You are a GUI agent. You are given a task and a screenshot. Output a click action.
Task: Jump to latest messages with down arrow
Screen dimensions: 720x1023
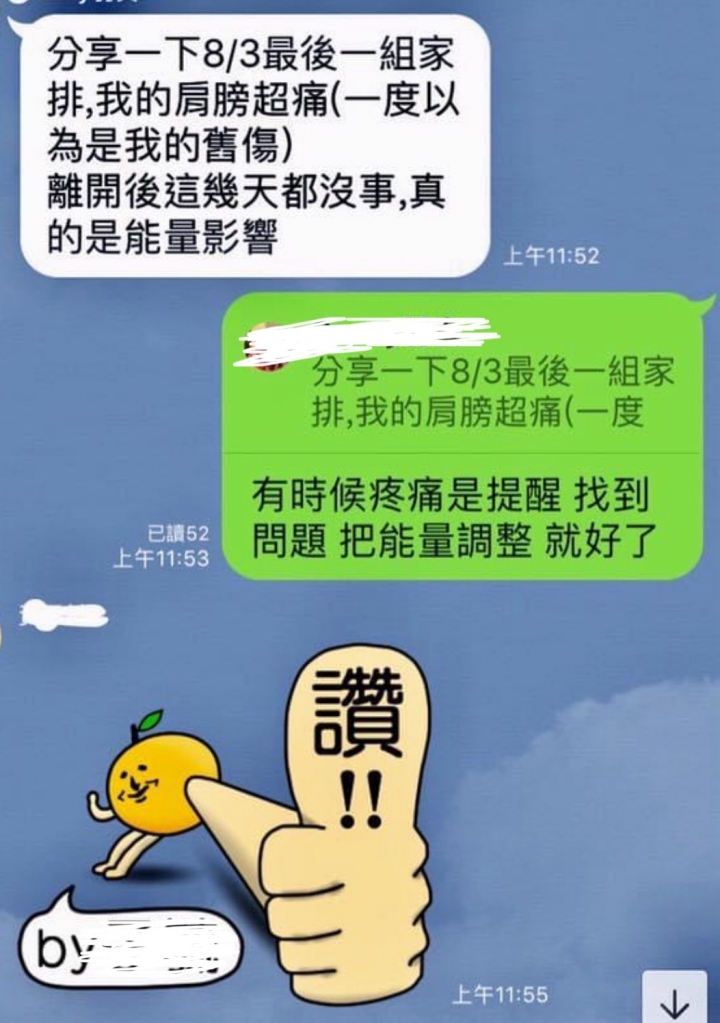point(674,998)
